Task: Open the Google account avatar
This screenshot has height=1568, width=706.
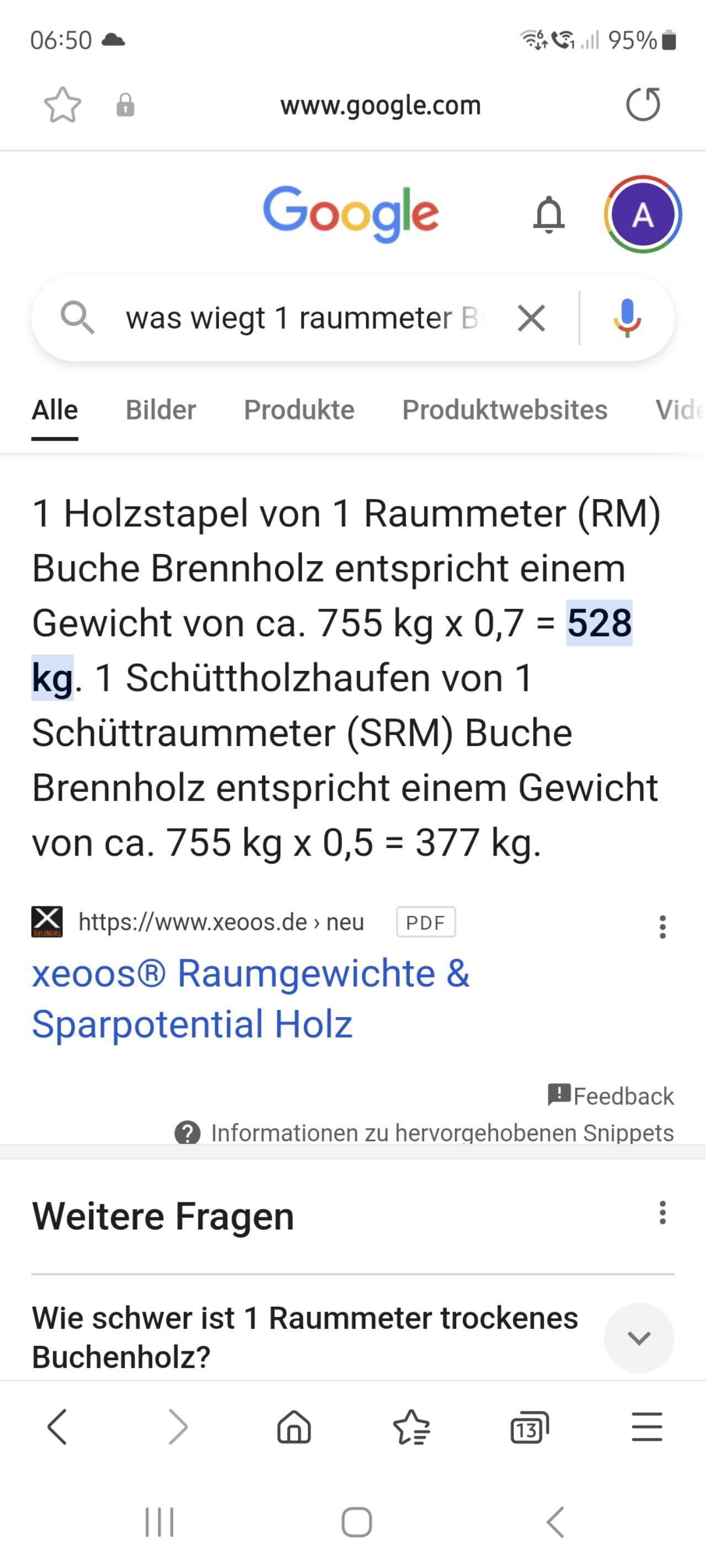Action: coord(642,214)
